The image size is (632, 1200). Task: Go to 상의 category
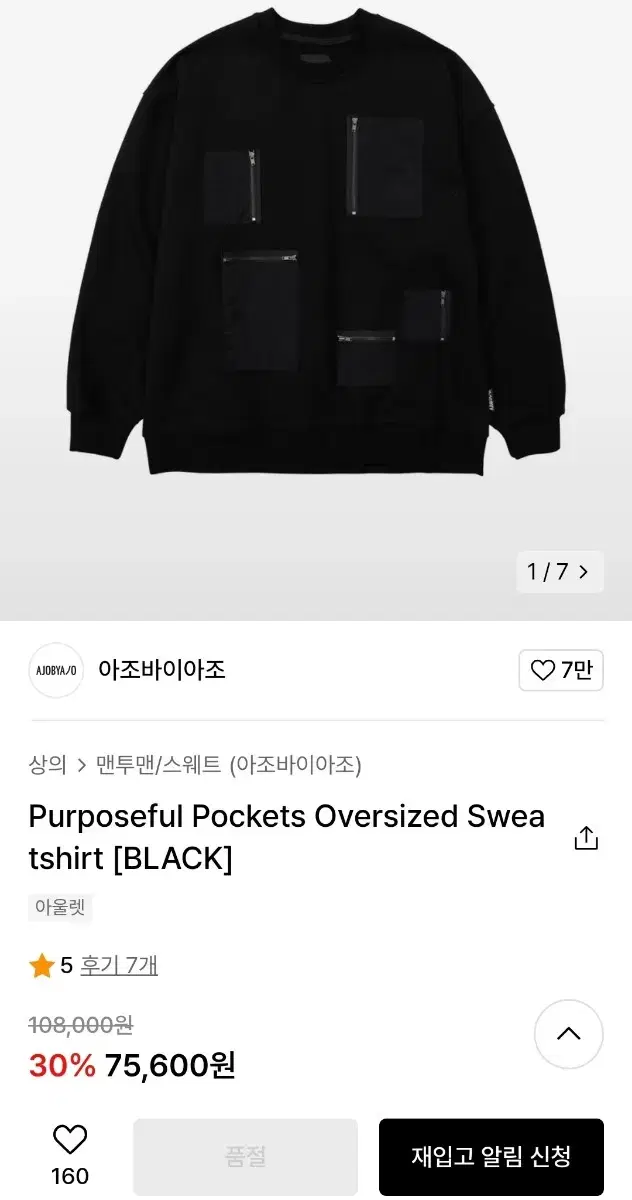click(x=47, y=765)
